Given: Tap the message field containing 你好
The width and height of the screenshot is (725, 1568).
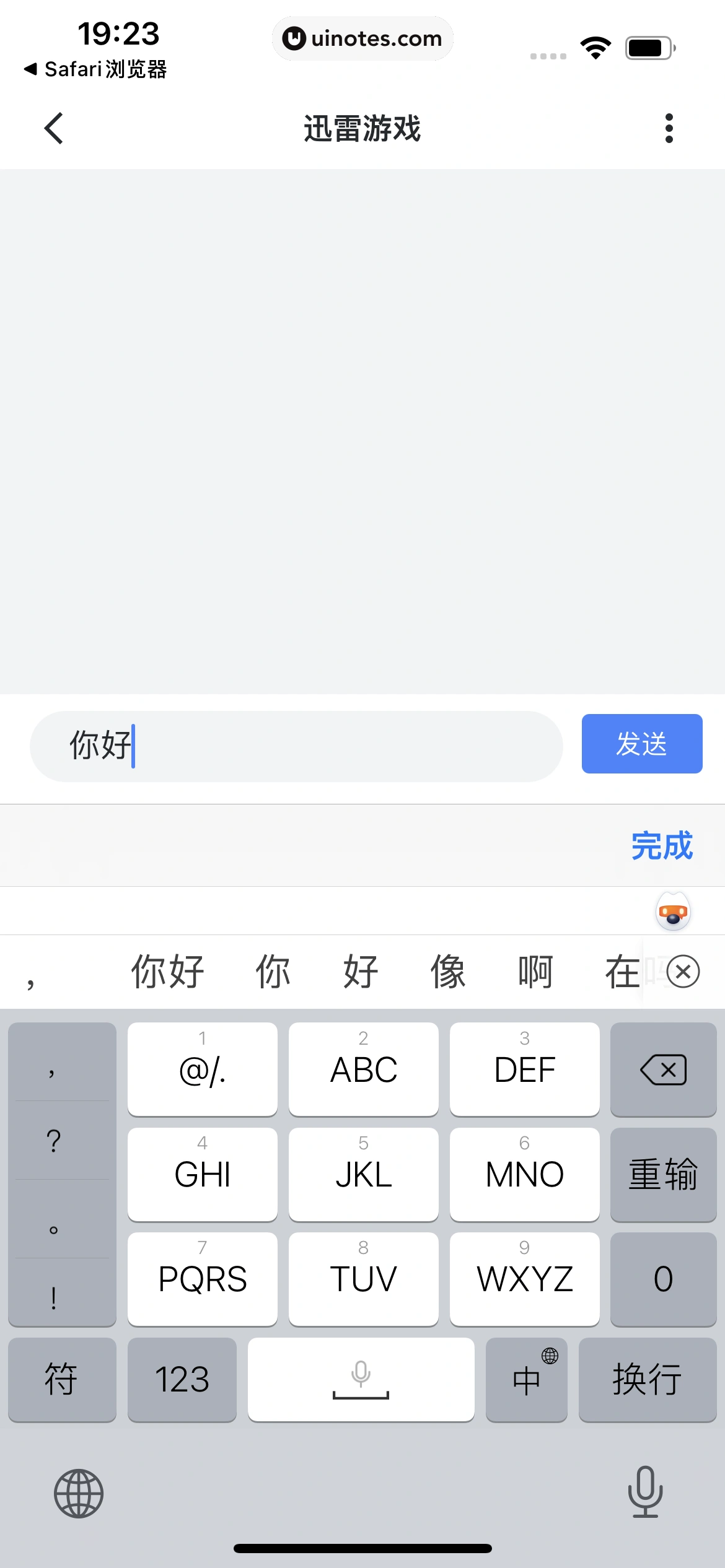Looking at the screenshot, I should point(296,746).
